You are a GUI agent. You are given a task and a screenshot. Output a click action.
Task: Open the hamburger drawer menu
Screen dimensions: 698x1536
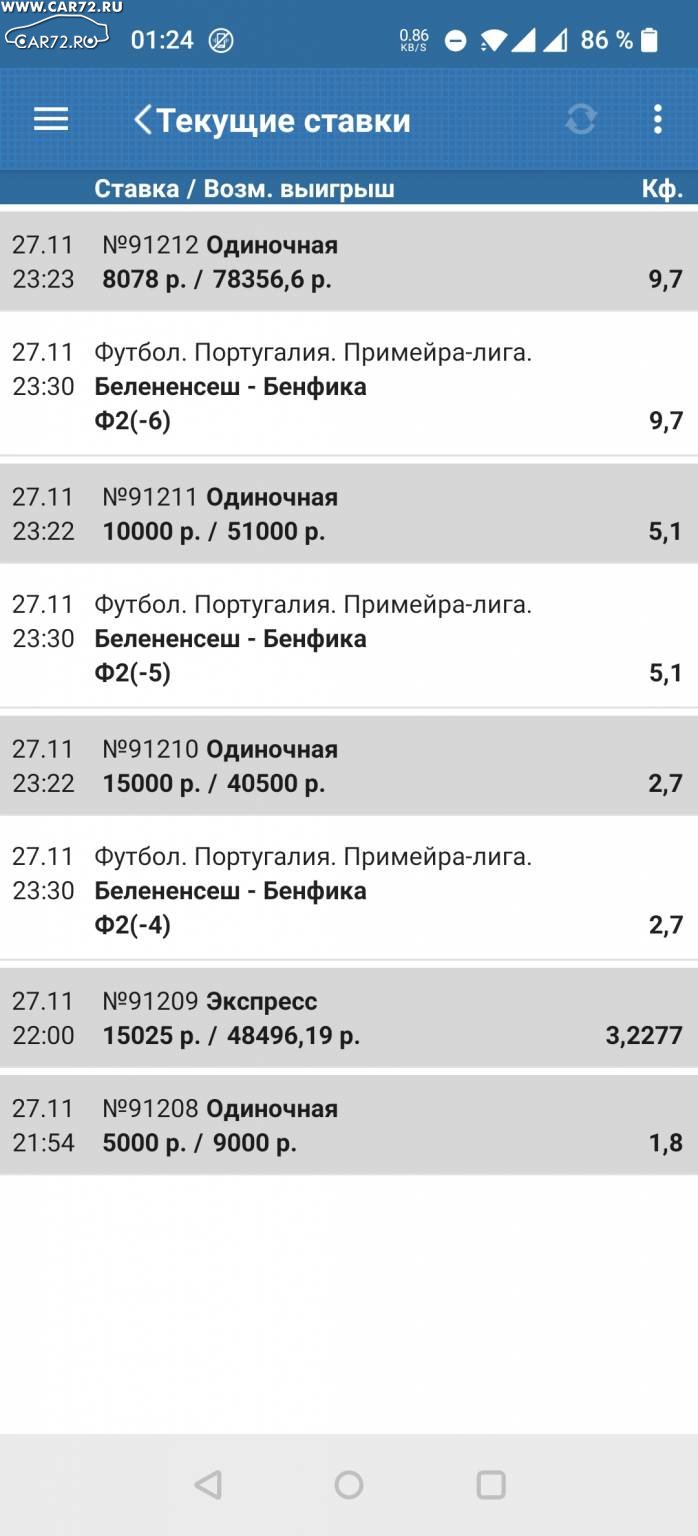(x=51, y=120)
